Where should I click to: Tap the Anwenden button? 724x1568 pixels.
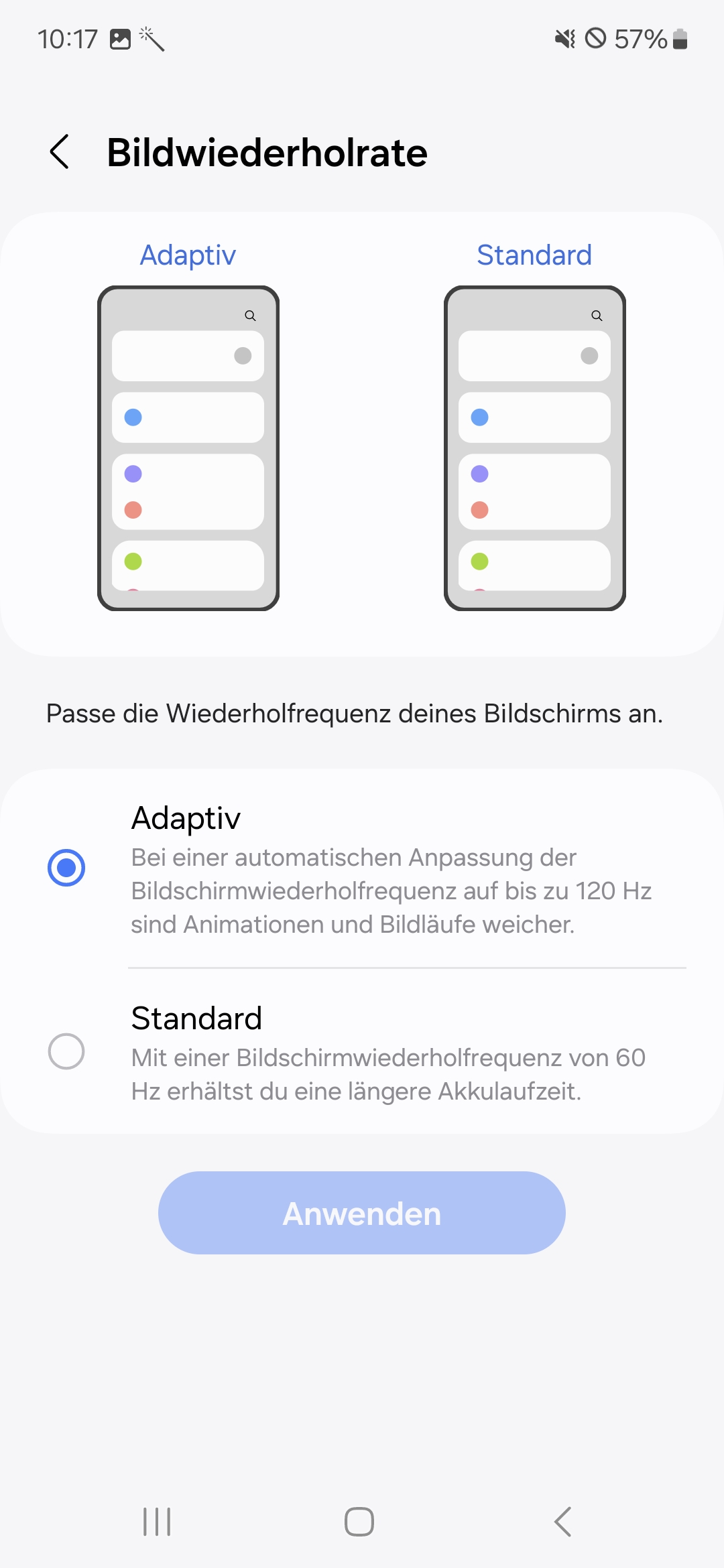(x=362, y=1213)
